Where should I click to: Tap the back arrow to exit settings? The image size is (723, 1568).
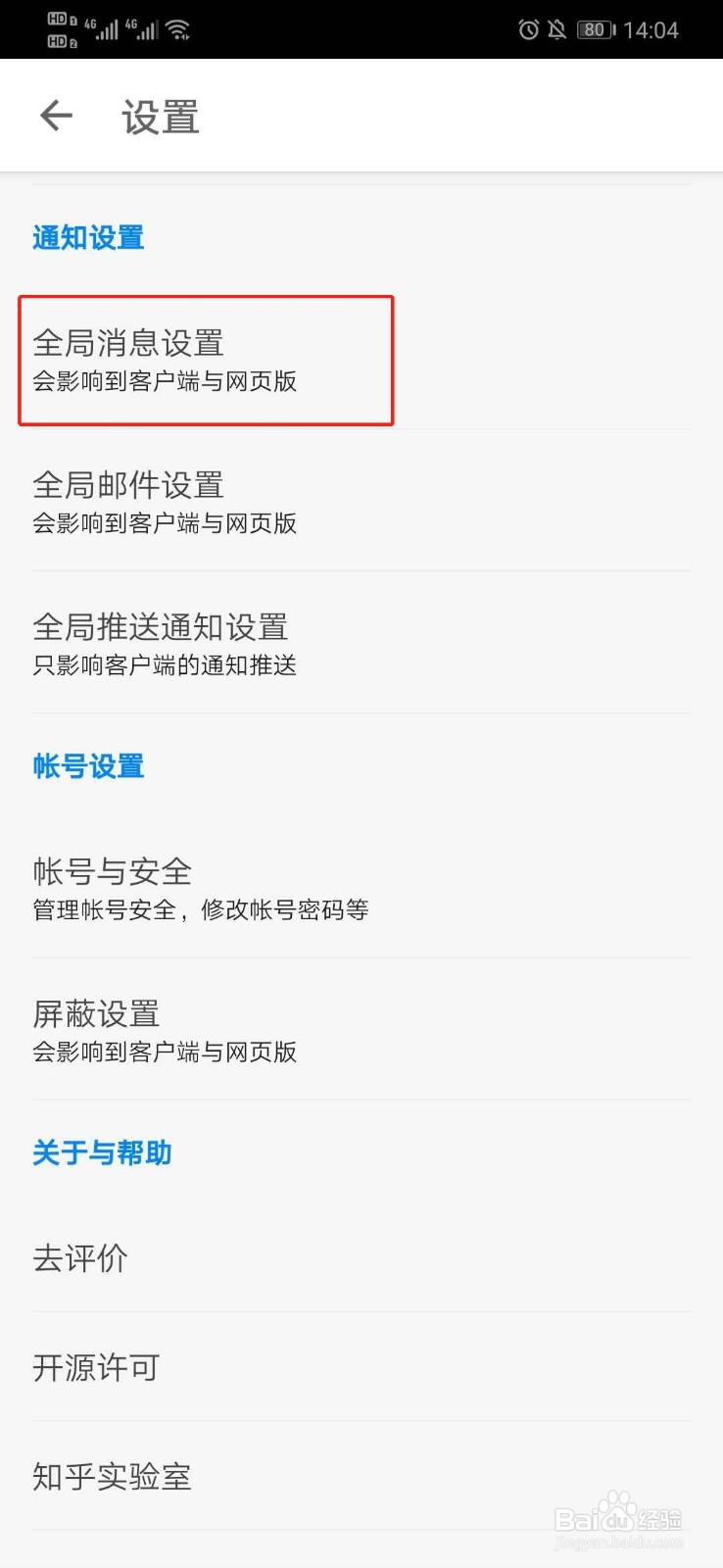pyautogui.click(x=56, y=115)
